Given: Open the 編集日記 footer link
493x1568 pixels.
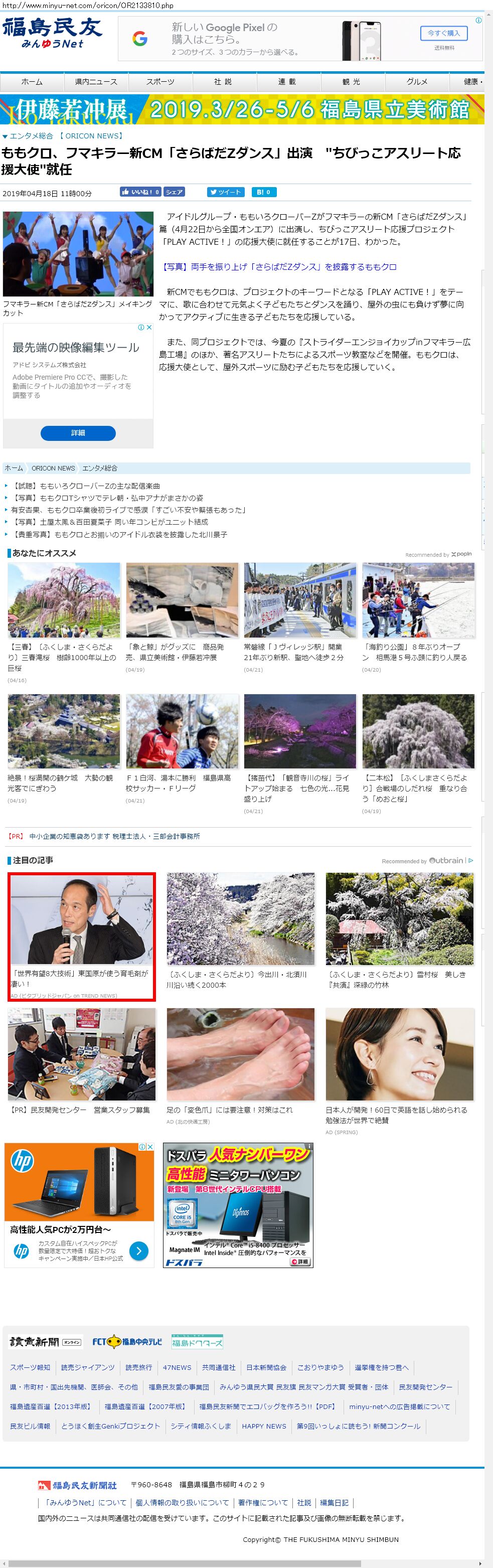Looking at the screenshot, I should pos(334,1502).
